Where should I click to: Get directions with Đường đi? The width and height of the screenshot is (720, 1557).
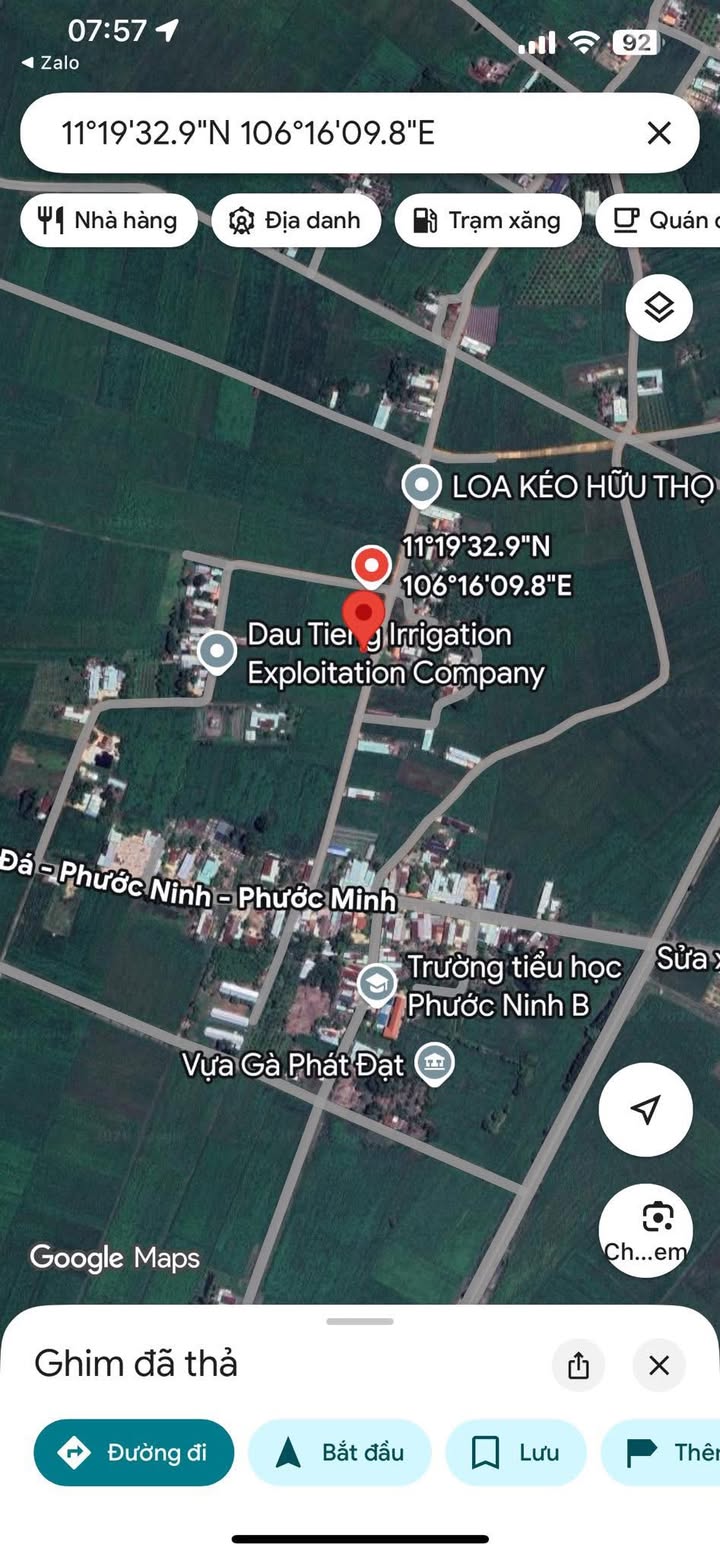[x=134, y=1452]
